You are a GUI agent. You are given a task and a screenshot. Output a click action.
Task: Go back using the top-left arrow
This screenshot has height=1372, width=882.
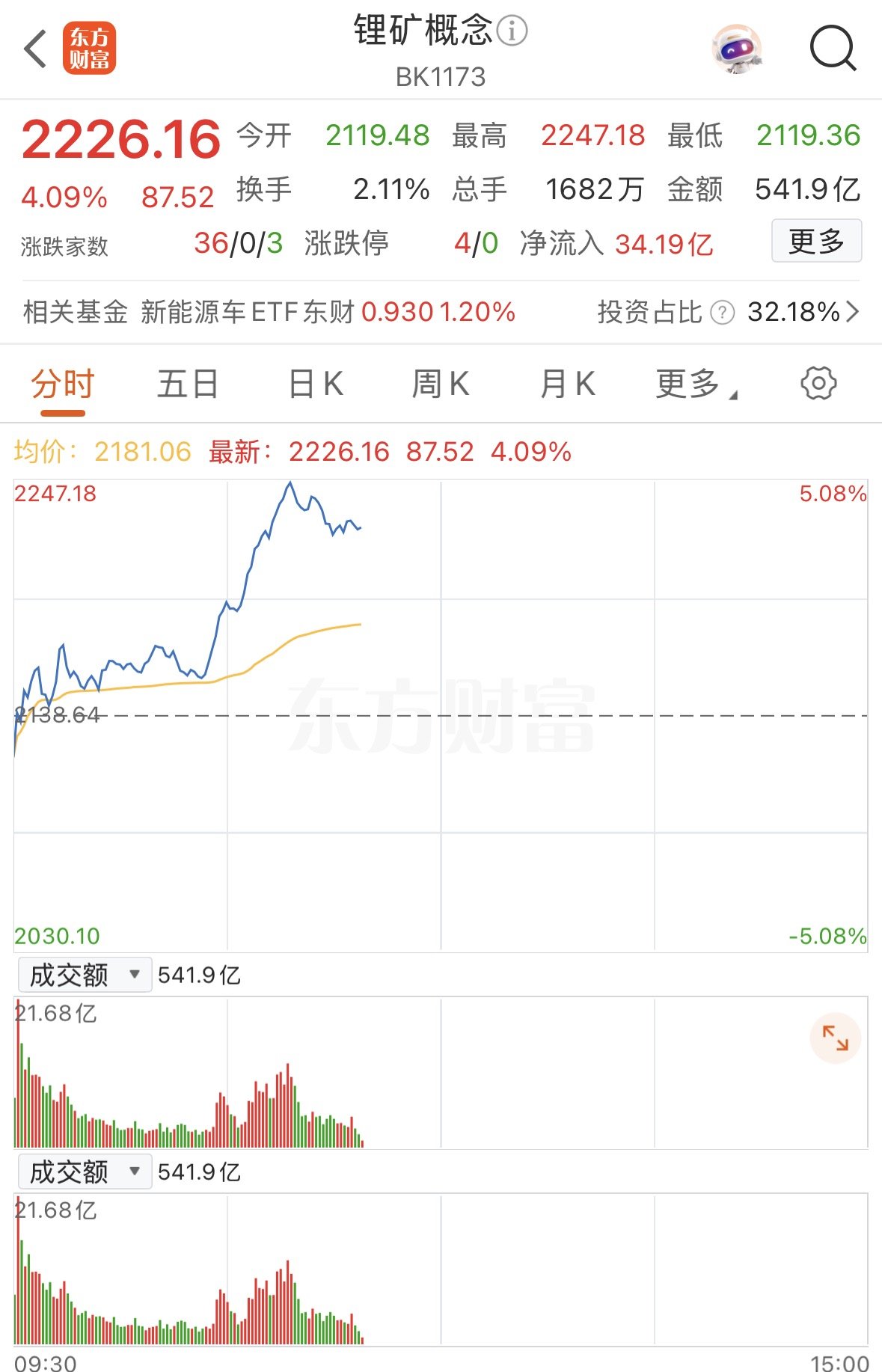click(x=35, y=49)
